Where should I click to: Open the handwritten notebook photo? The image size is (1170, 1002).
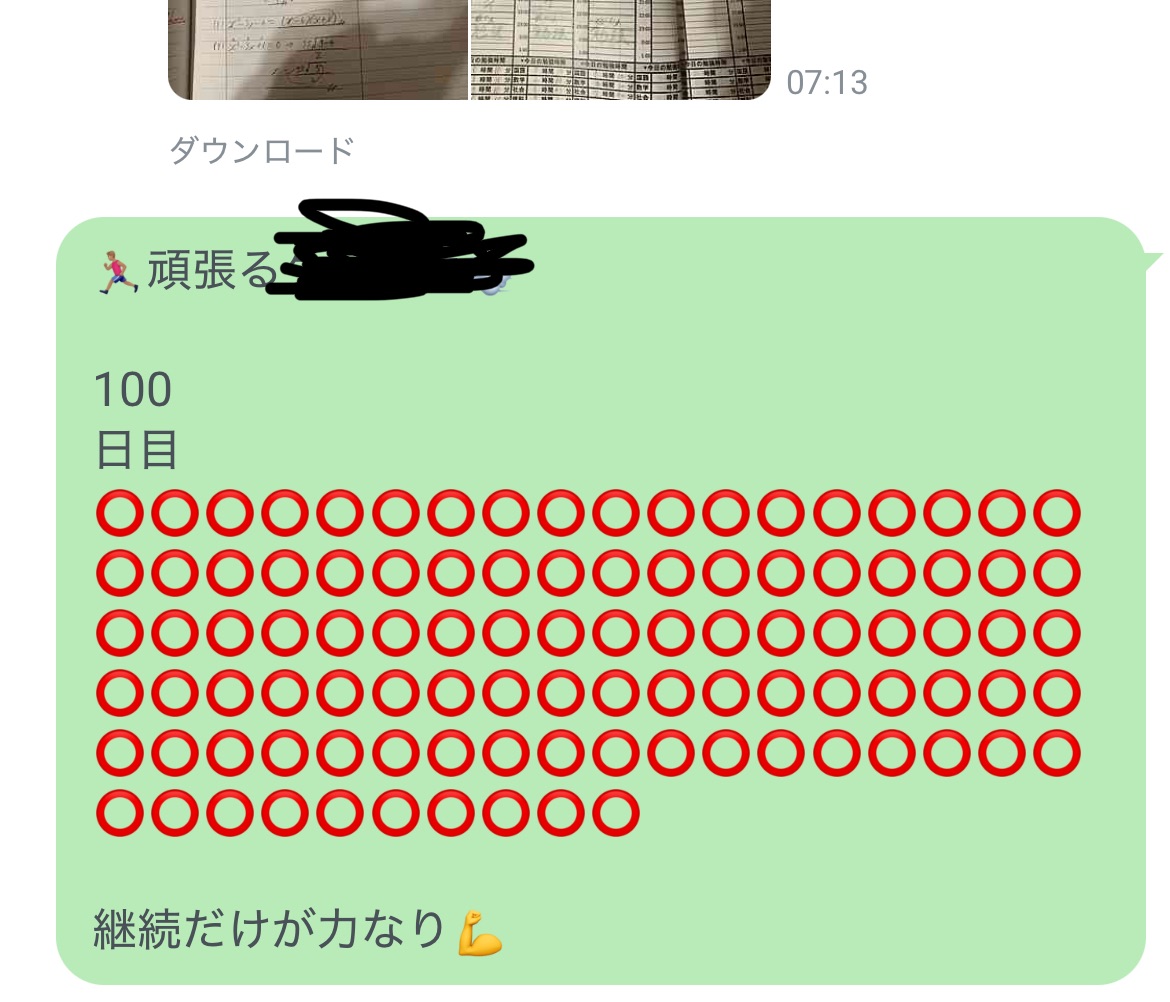(x=316, y=48)
